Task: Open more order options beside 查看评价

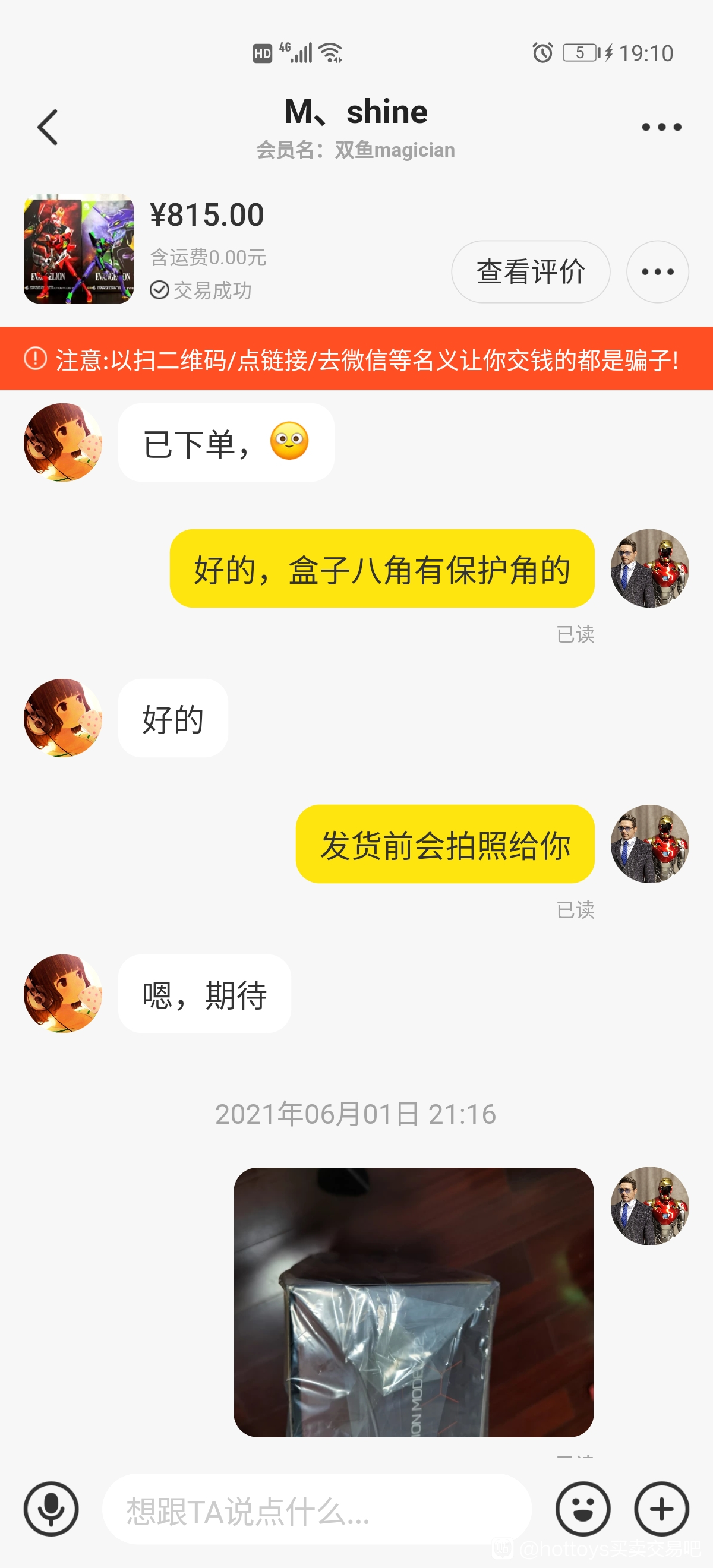Action: coord(658,271)
